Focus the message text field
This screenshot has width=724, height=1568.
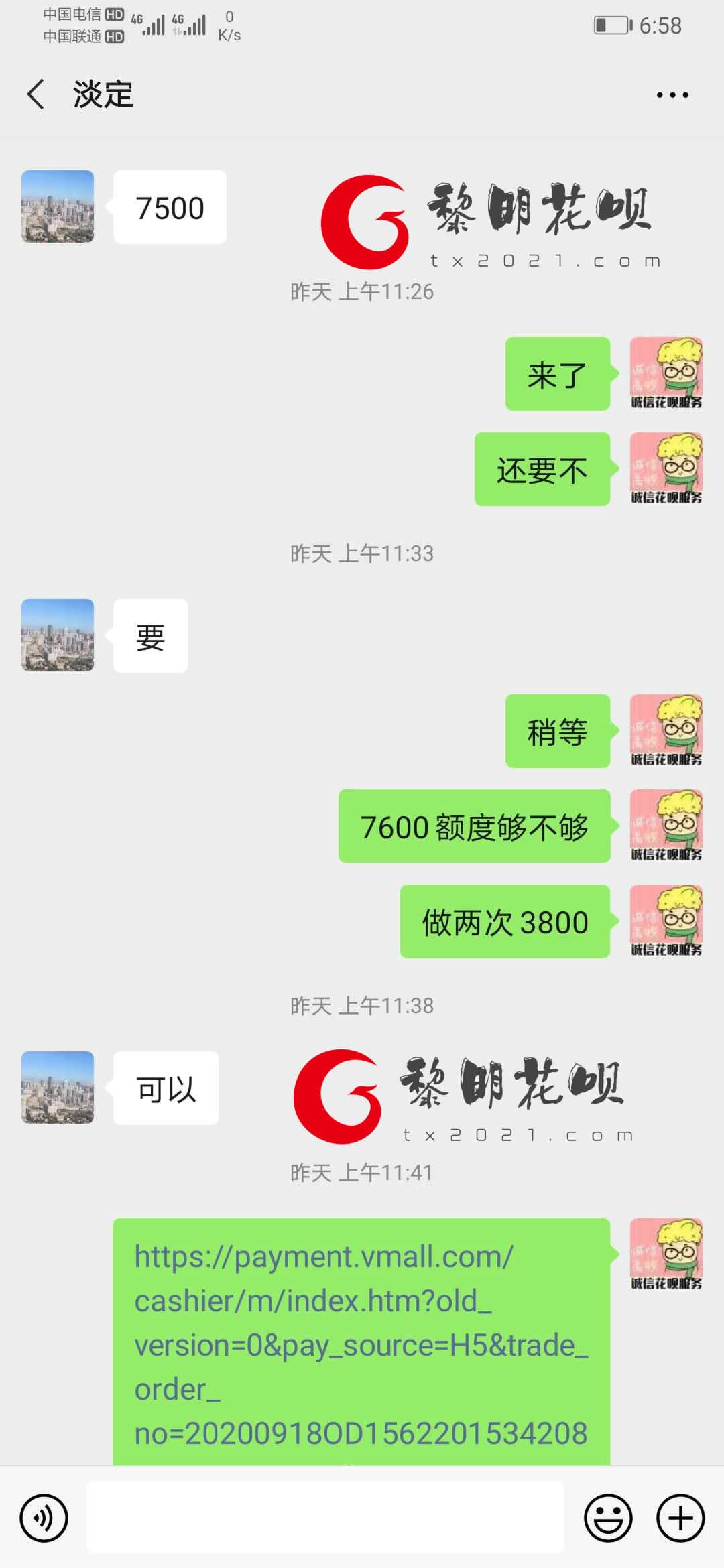(x=325, y=1517)
